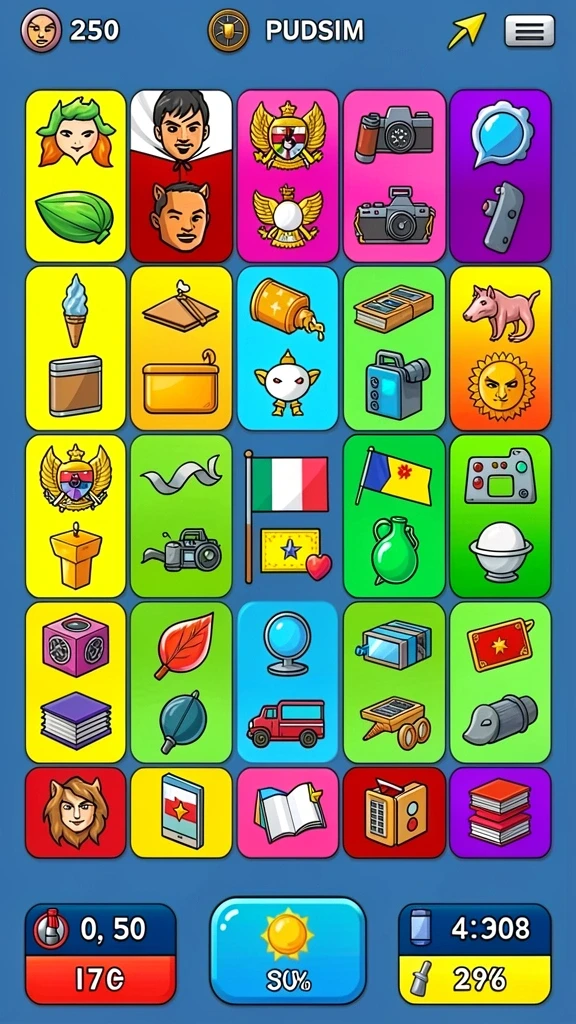The image size is (576, 1024).
Task: Pick the tile with two men's faces
Action: click(181, 176)
